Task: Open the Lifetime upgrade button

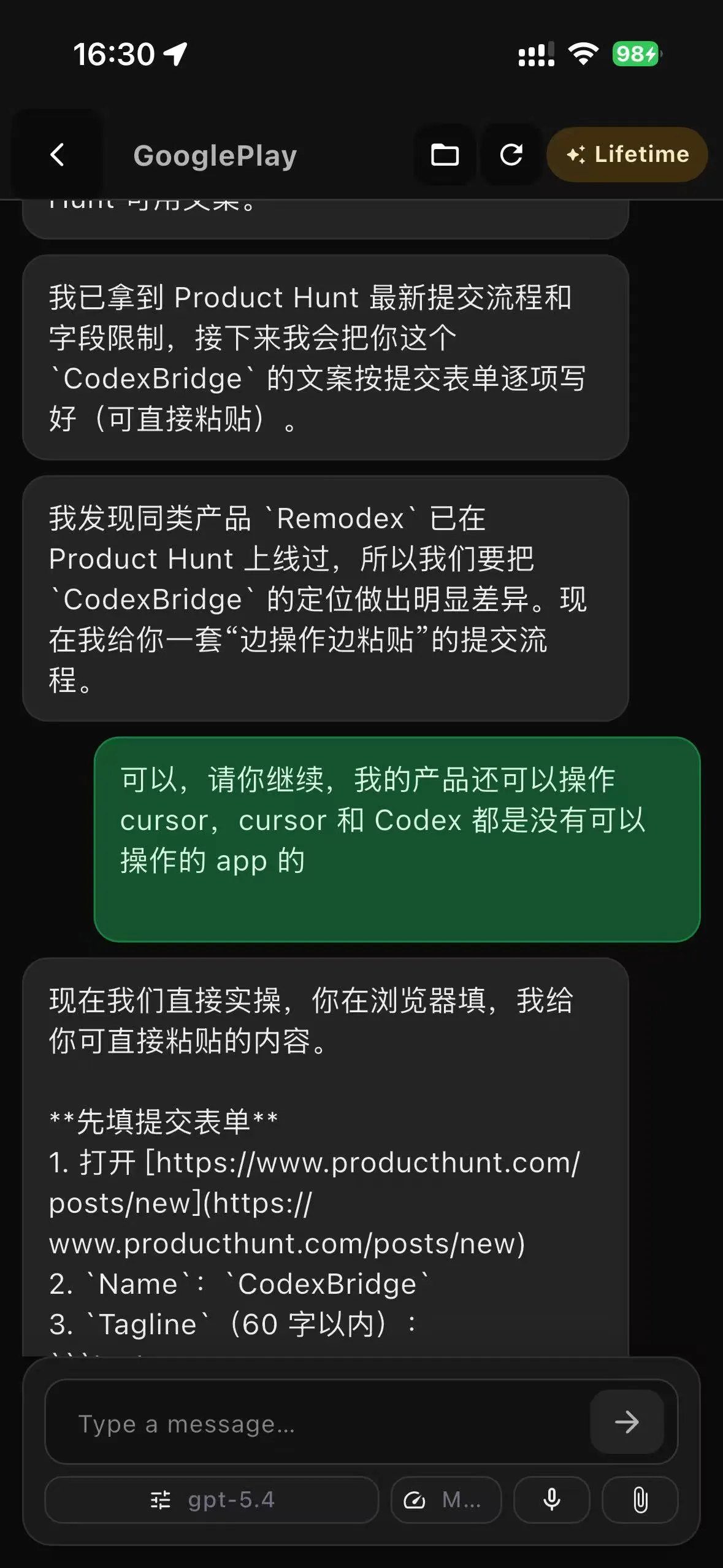Action: coord(627,155)
